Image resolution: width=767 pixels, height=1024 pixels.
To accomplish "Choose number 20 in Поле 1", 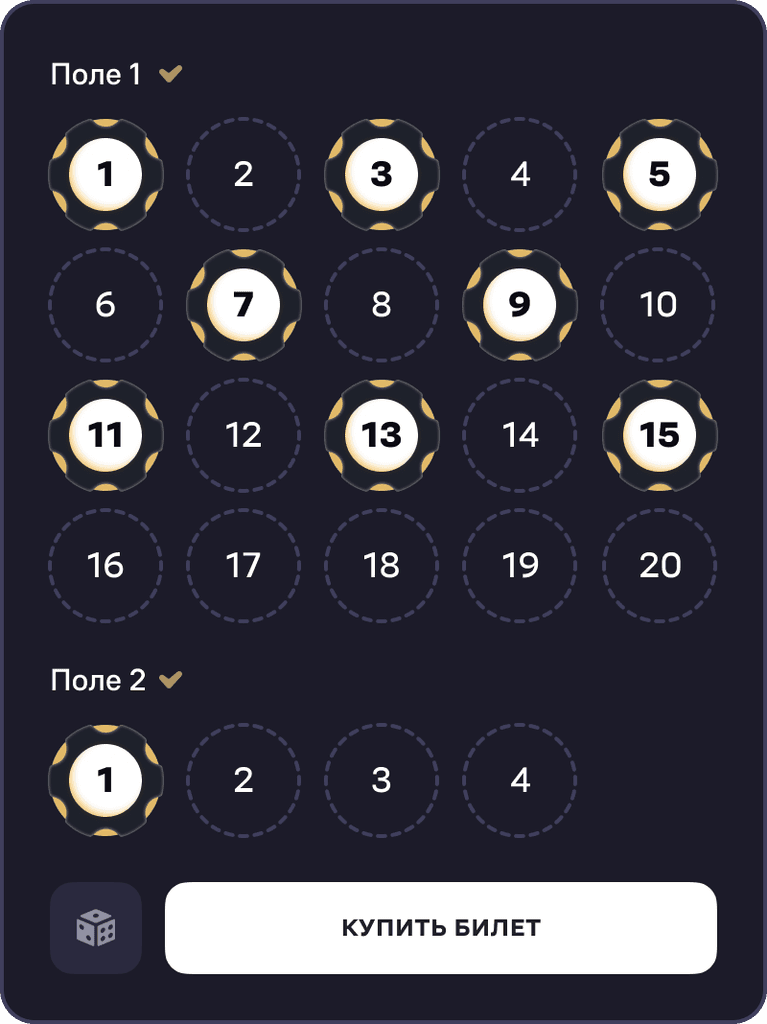I will pyautogui.click(x=659, y=566).
